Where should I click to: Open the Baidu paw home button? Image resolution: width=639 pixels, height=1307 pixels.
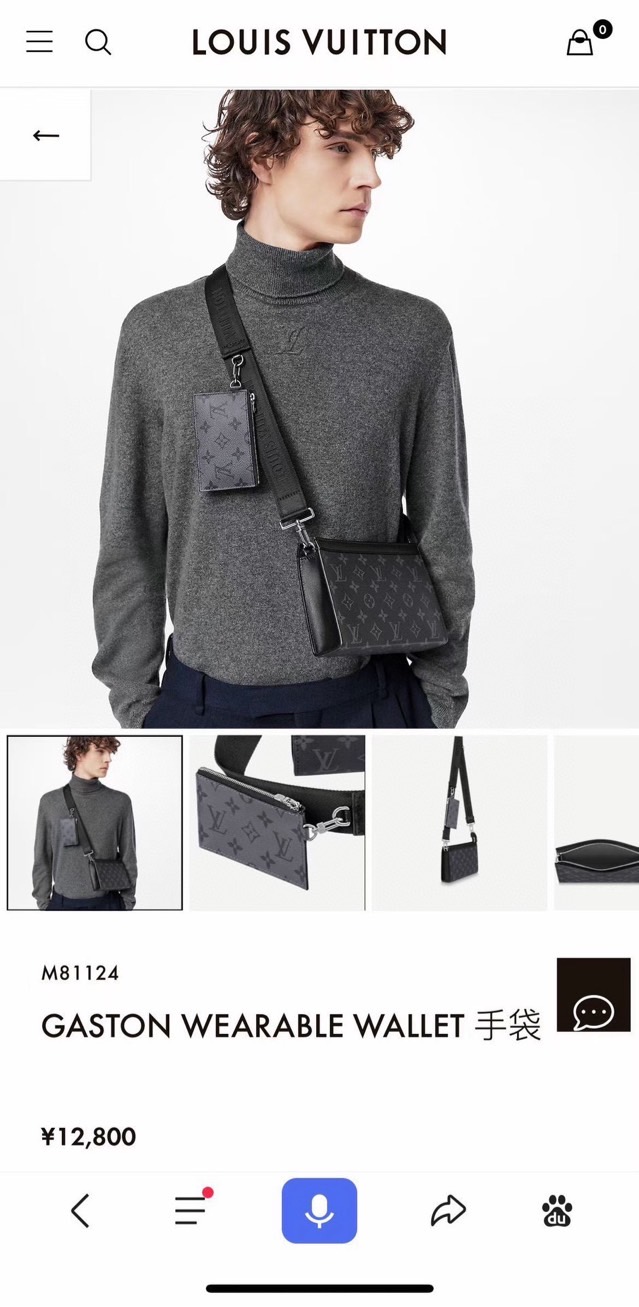coord(557,1211)
